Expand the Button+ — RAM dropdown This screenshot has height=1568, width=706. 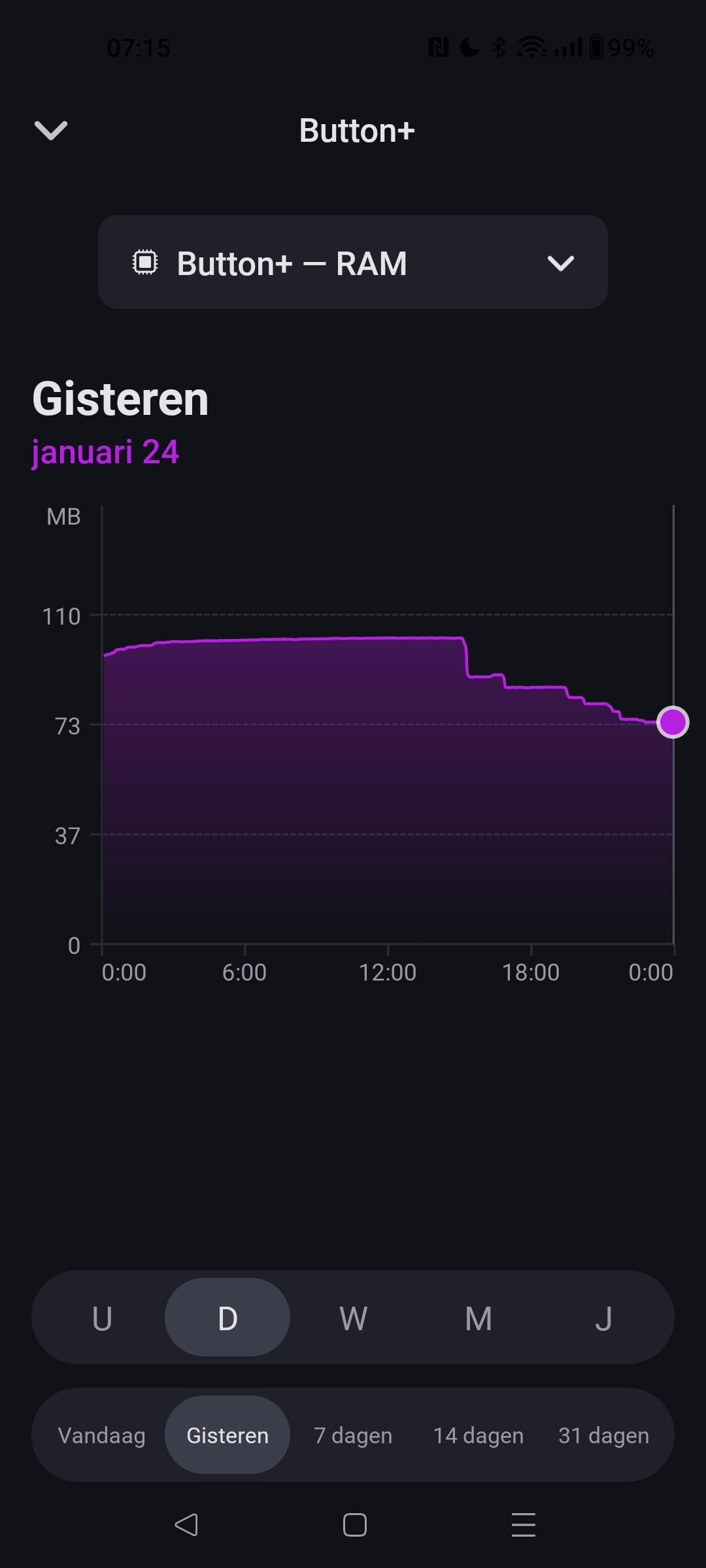point(353,263)
